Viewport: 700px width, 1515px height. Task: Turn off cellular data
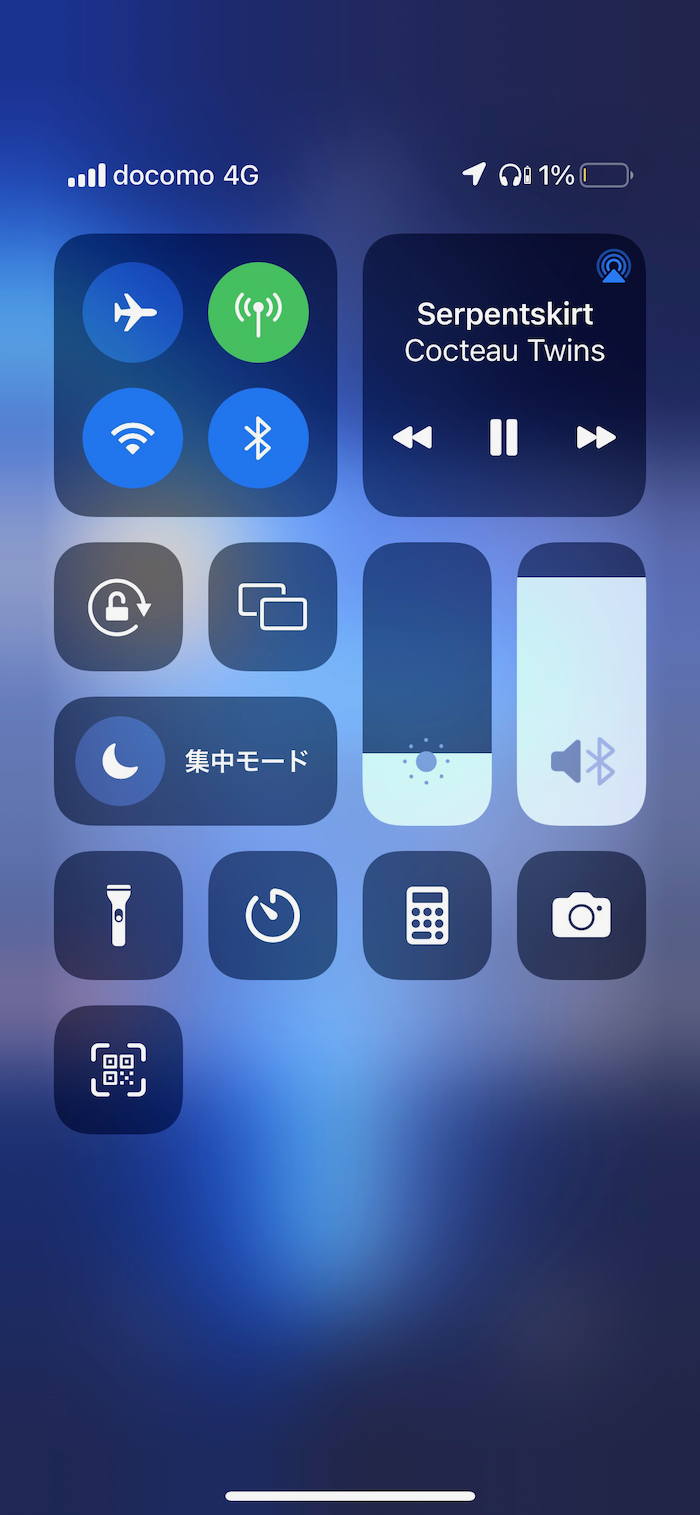pos(258,313)
